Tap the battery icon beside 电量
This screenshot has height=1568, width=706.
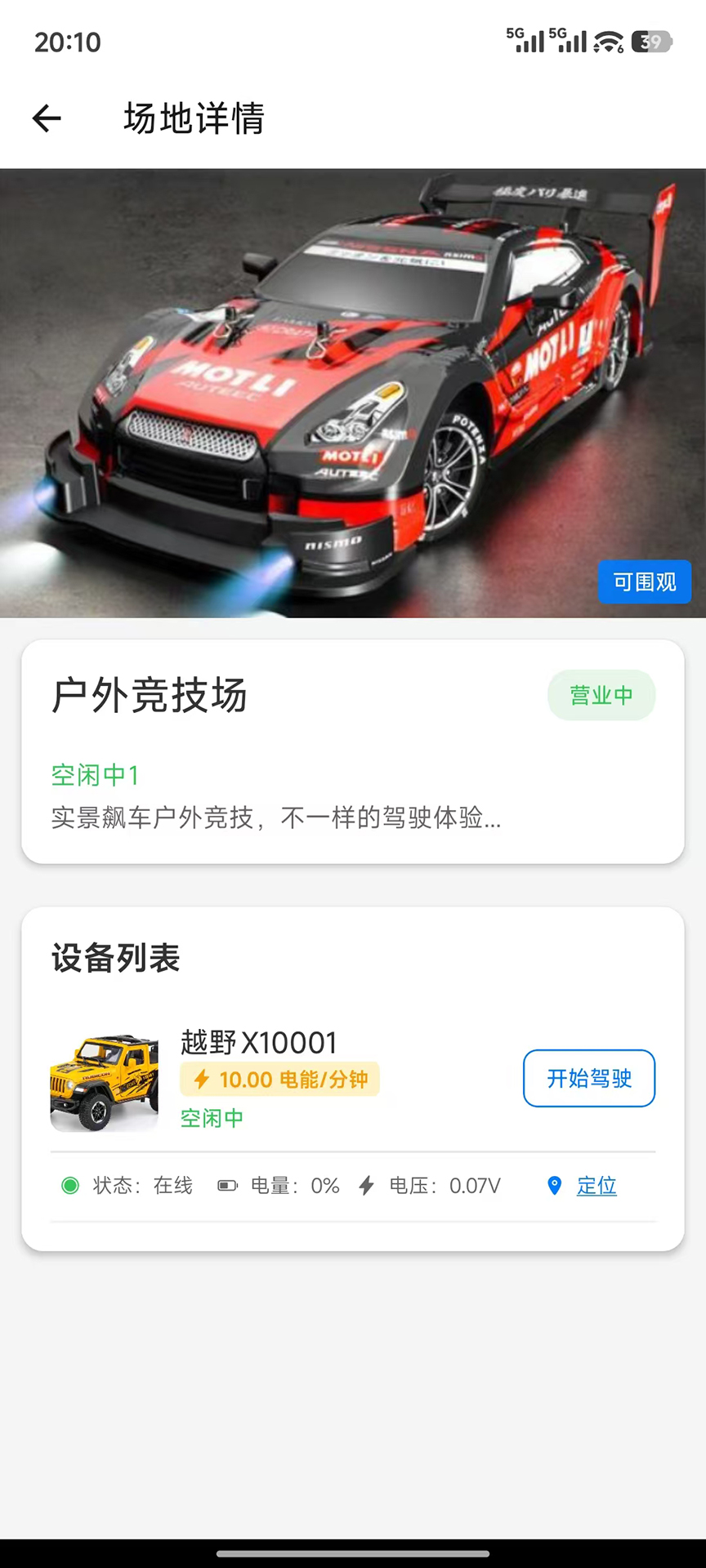(226, 1185)
